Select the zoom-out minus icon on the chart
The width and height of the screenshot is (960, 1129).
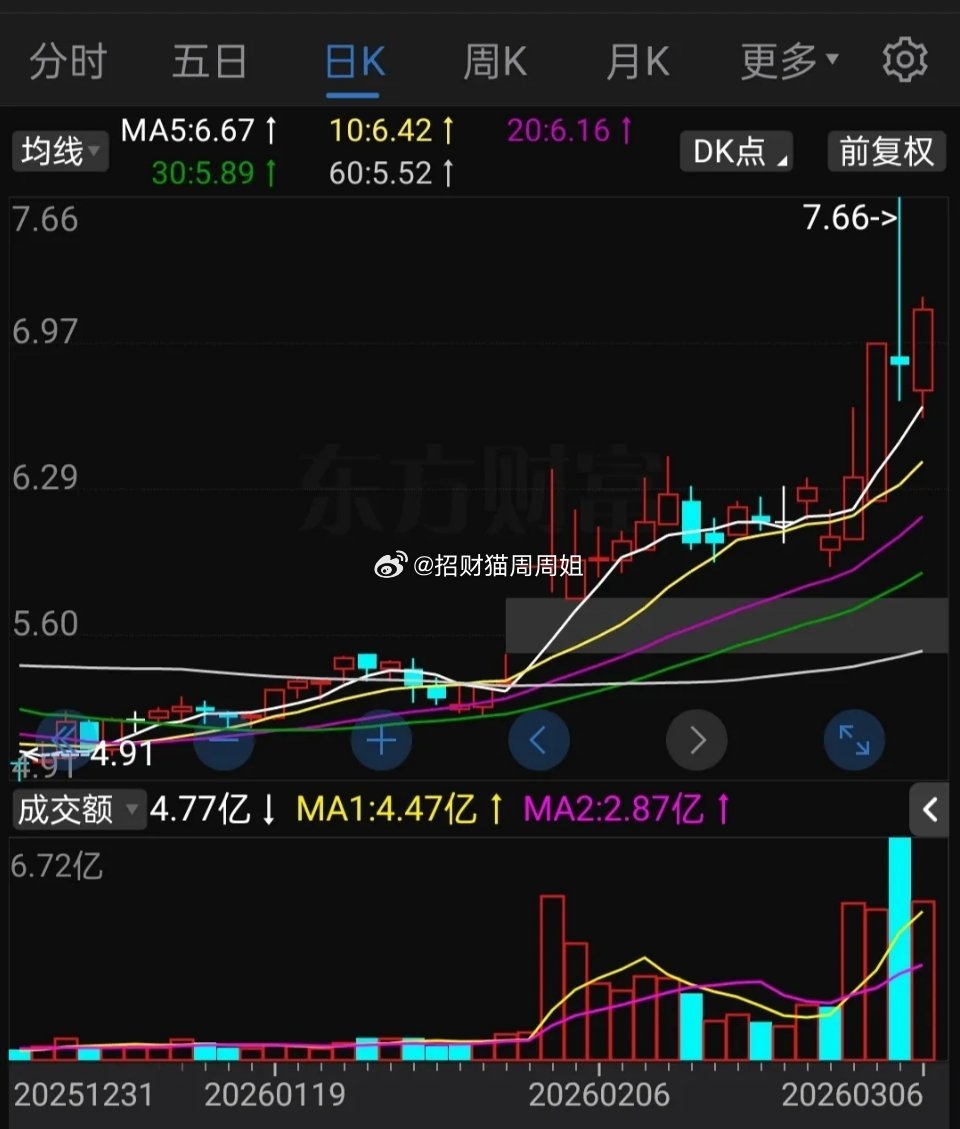tap(224, 740)
